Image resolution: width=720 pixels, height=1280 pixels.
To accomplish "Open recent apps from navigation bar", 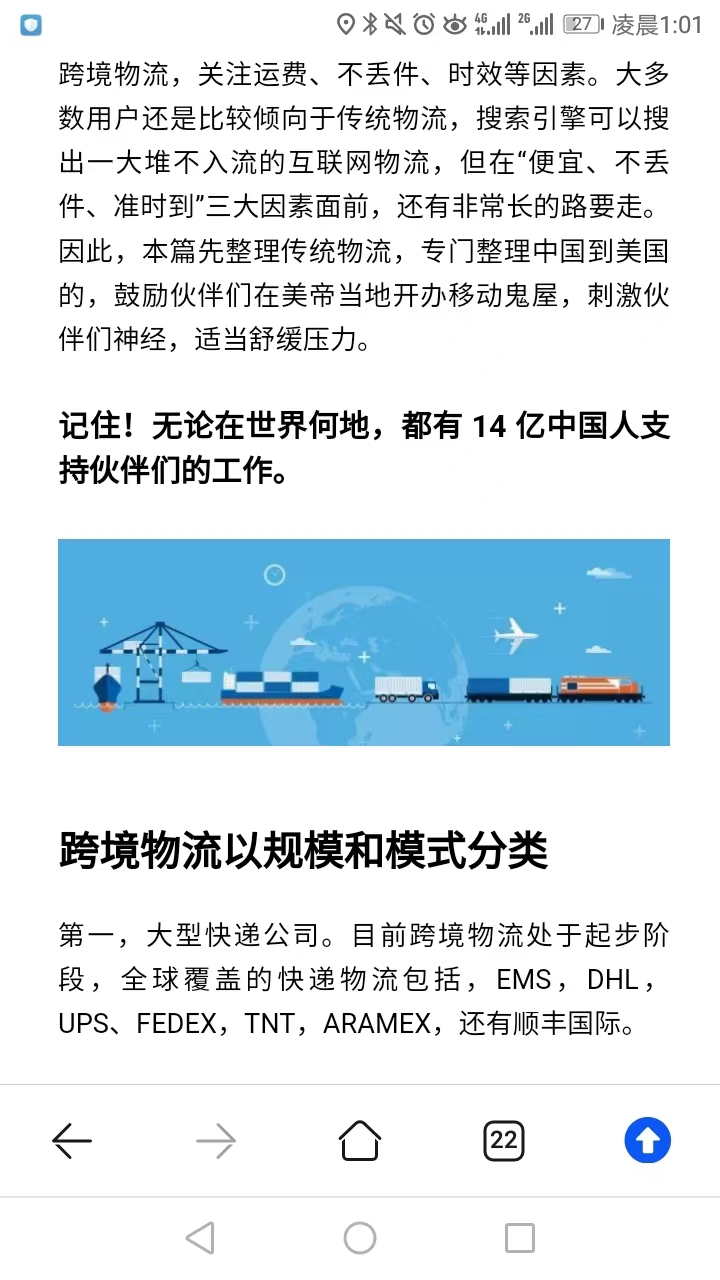I will 520,1238.
